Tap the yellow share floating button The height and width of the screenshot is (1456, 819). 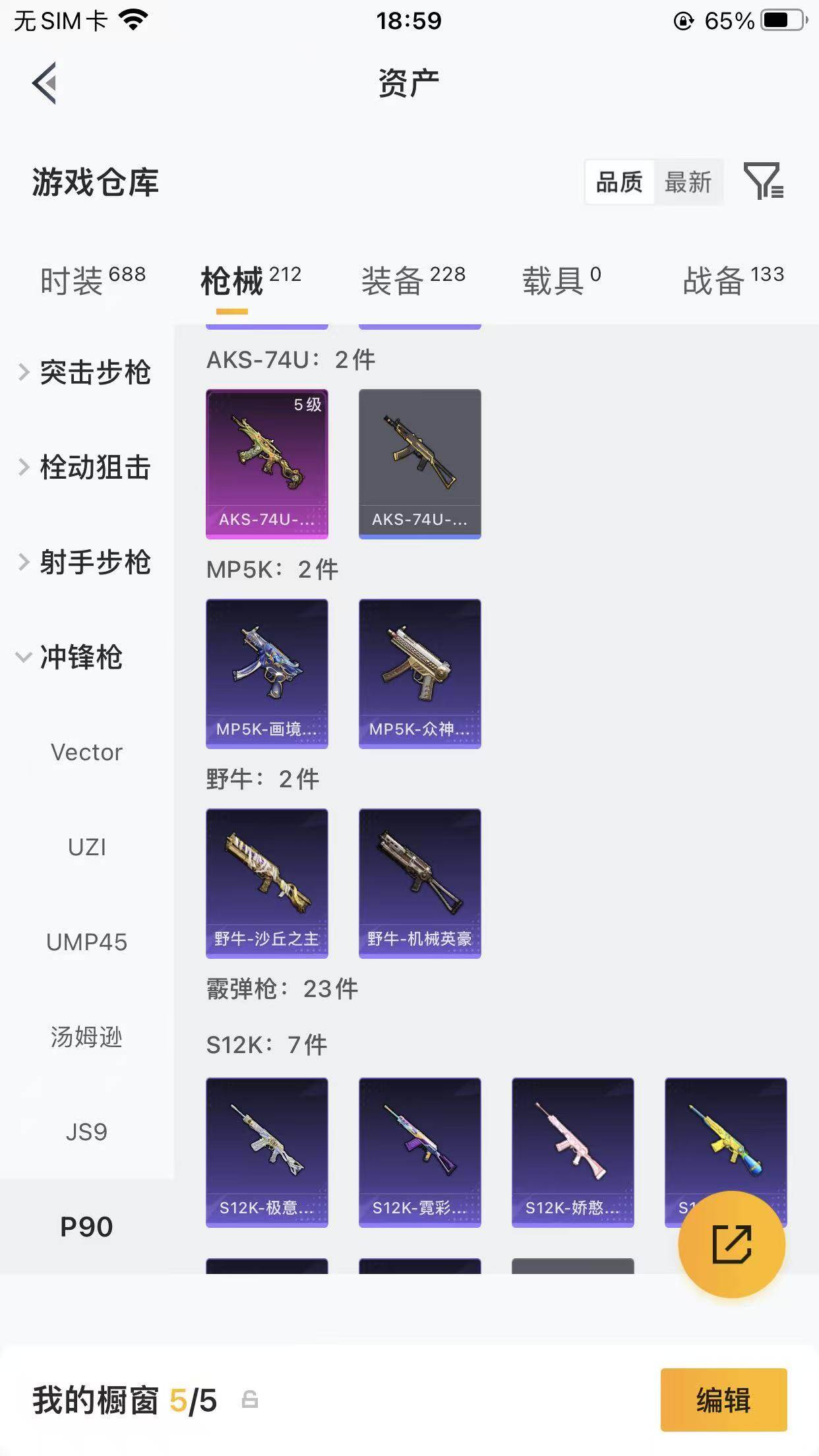[732, 1242]
